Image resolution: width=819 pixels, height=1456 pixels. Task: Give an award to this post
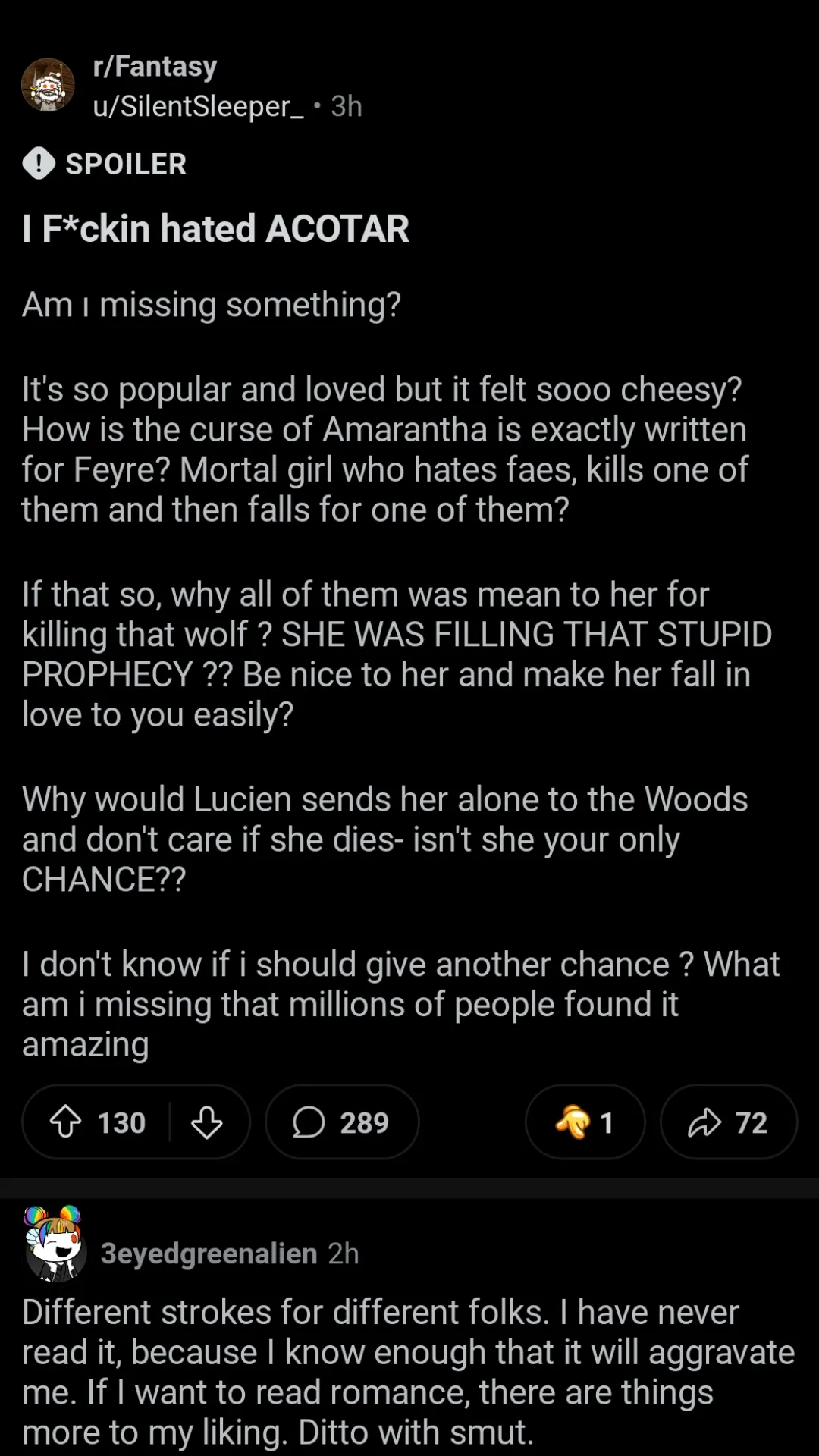point(584,1122)
